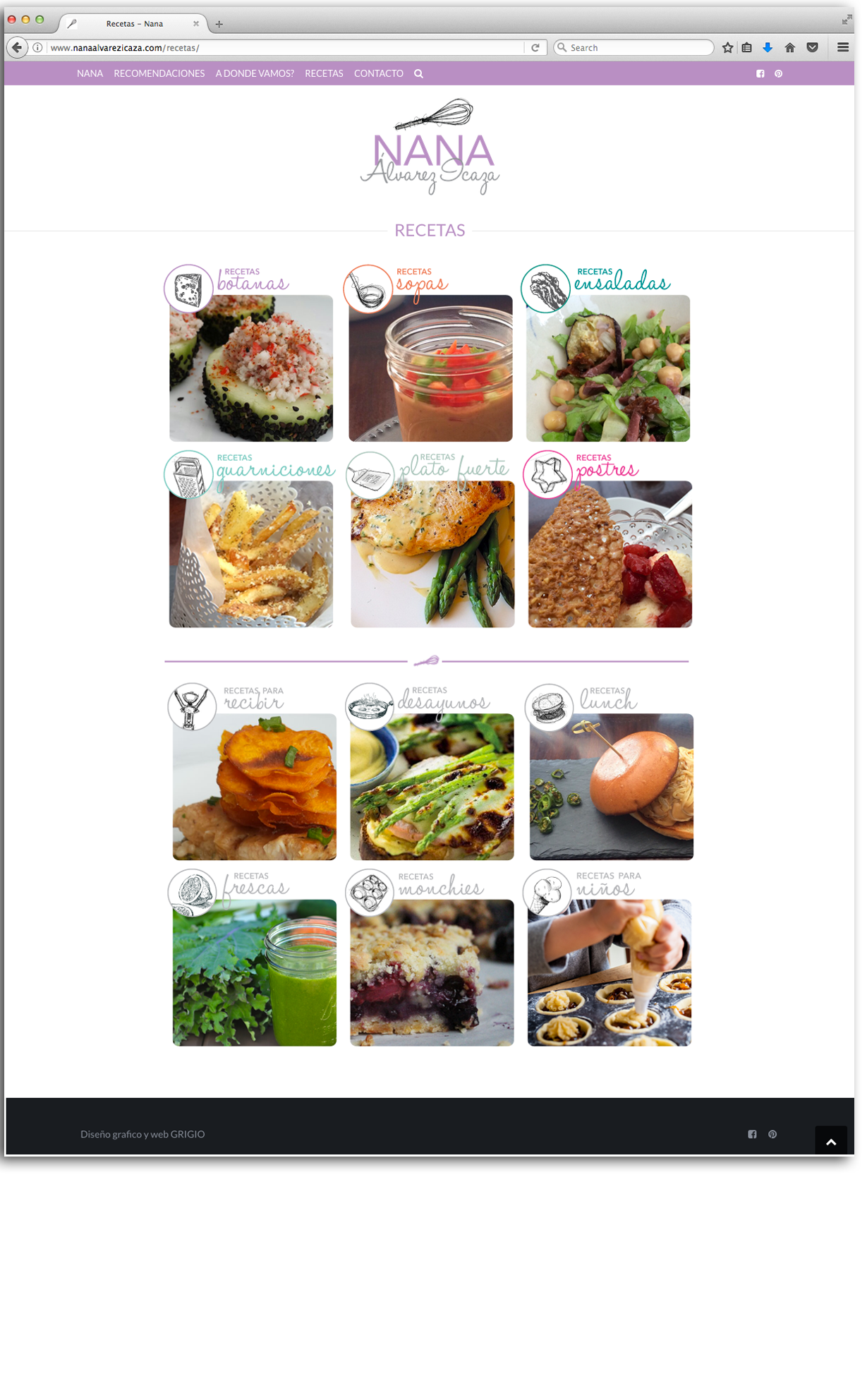
Task: Reload the page in the browser
Action: click(x=535, y=48)
